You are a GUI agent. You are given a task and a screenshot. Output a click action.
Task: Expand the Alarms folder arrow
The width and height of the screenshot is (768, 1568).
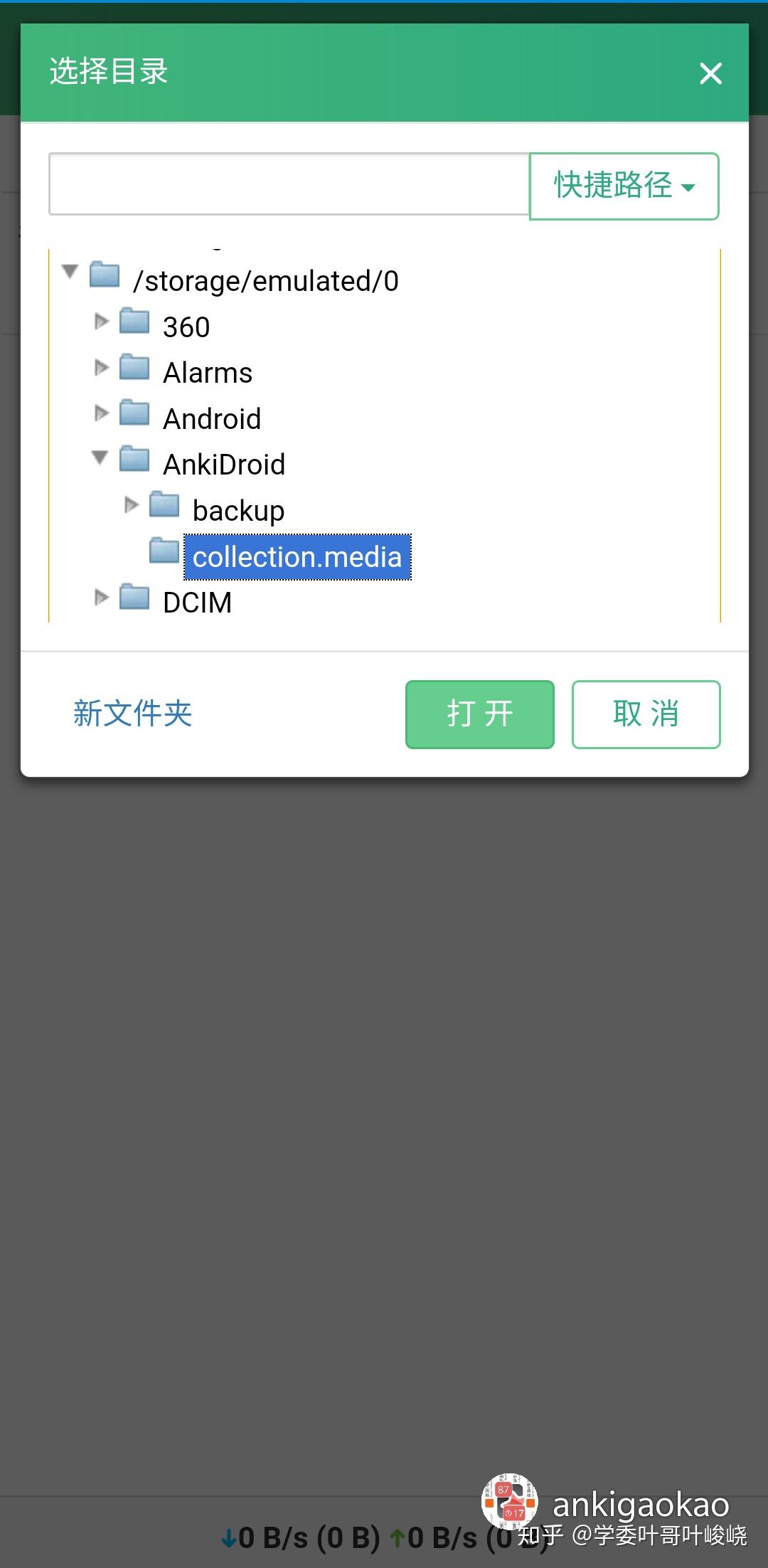(101, 368)
